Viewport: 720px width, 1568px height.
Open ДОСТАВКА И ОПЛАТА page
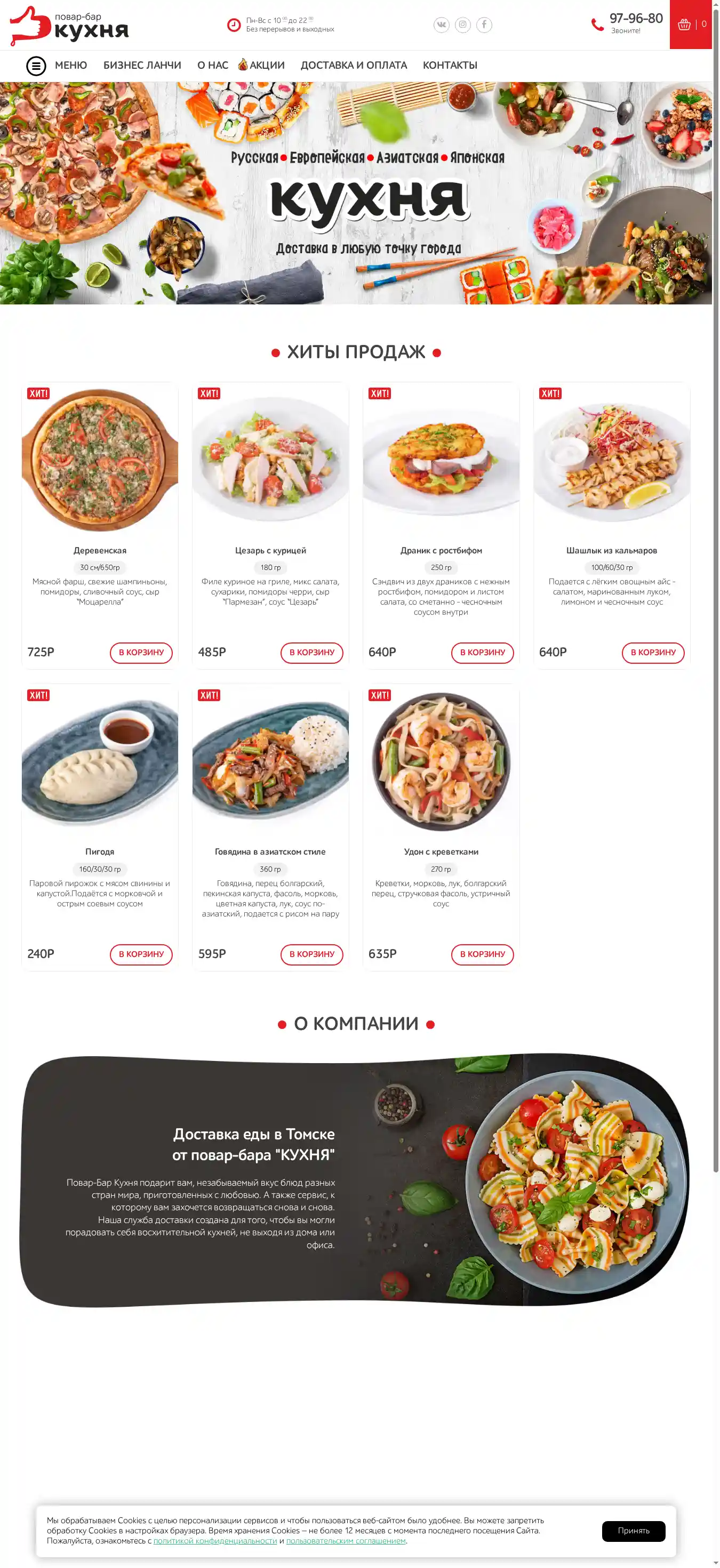pyautogui.click(x=353, y=65)
